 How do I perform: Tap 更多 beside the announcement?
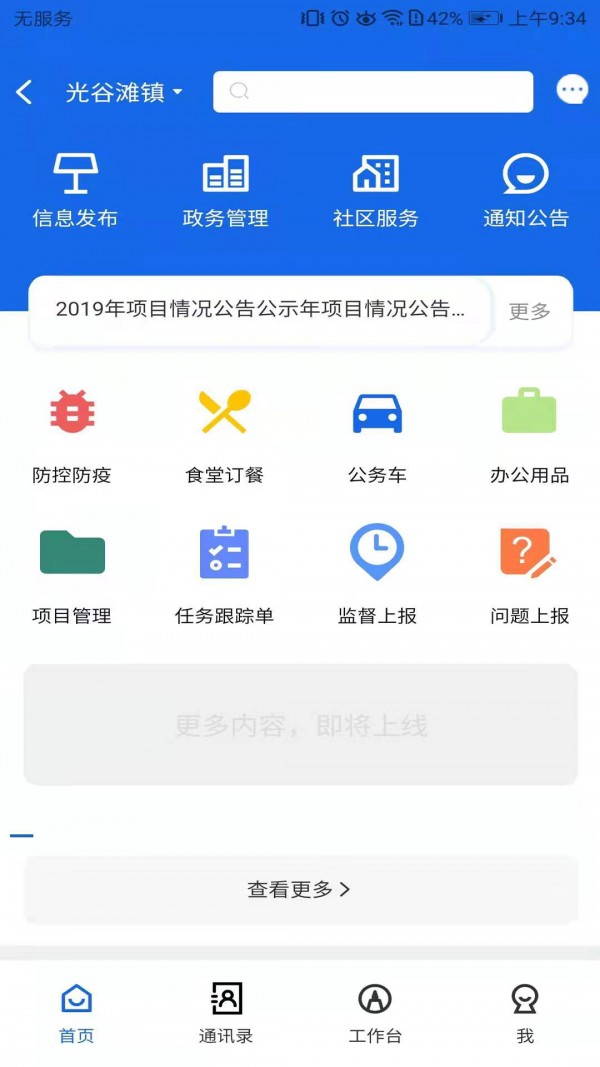(x=529, y=311)
